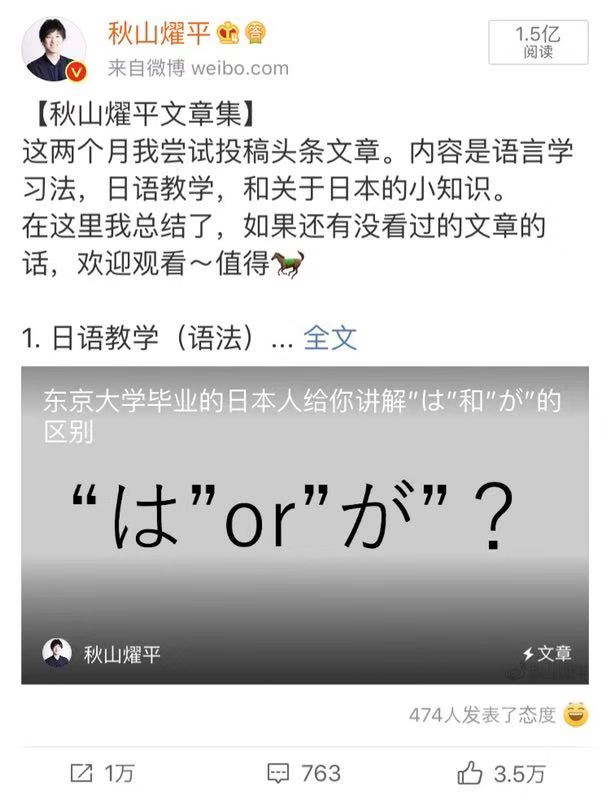Expand the post with 全文

[x=330, y=337]
